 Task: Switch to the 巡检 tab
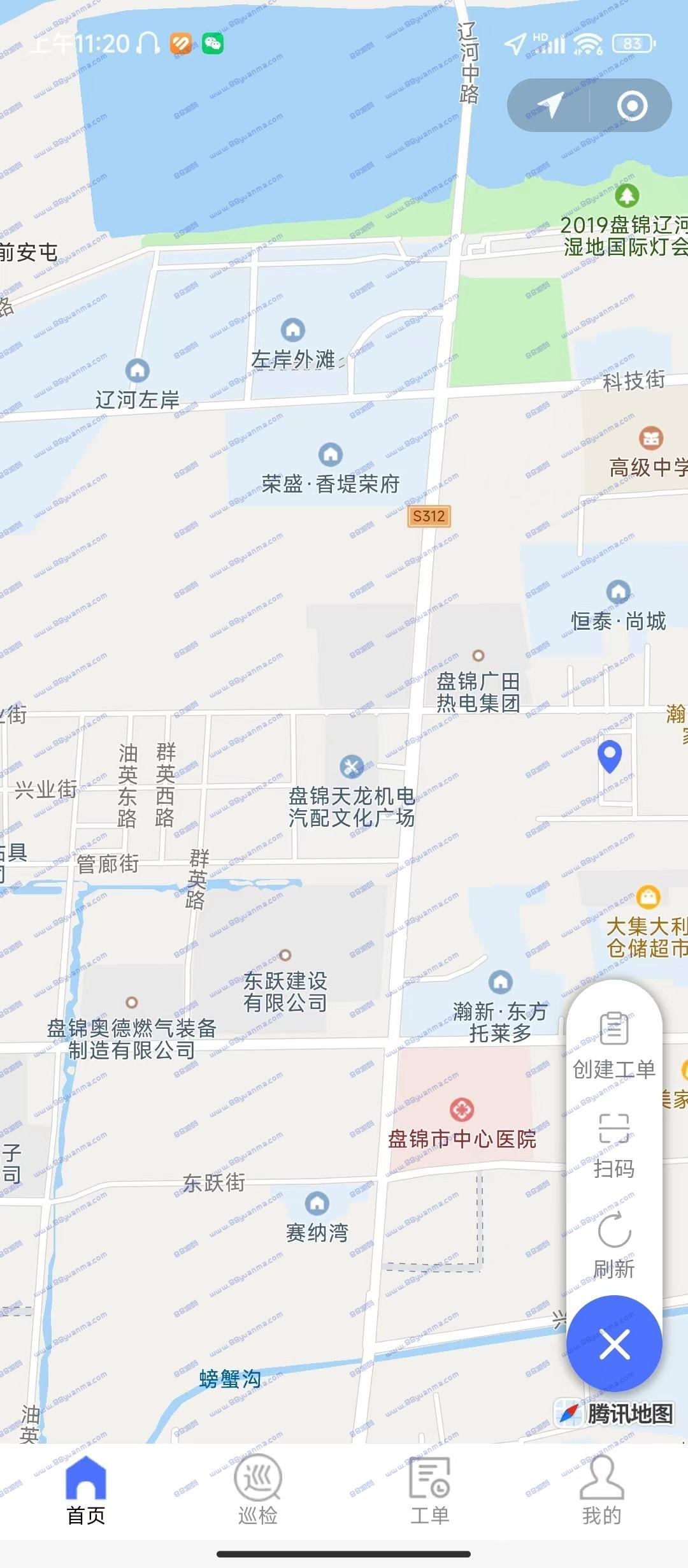258,1490
